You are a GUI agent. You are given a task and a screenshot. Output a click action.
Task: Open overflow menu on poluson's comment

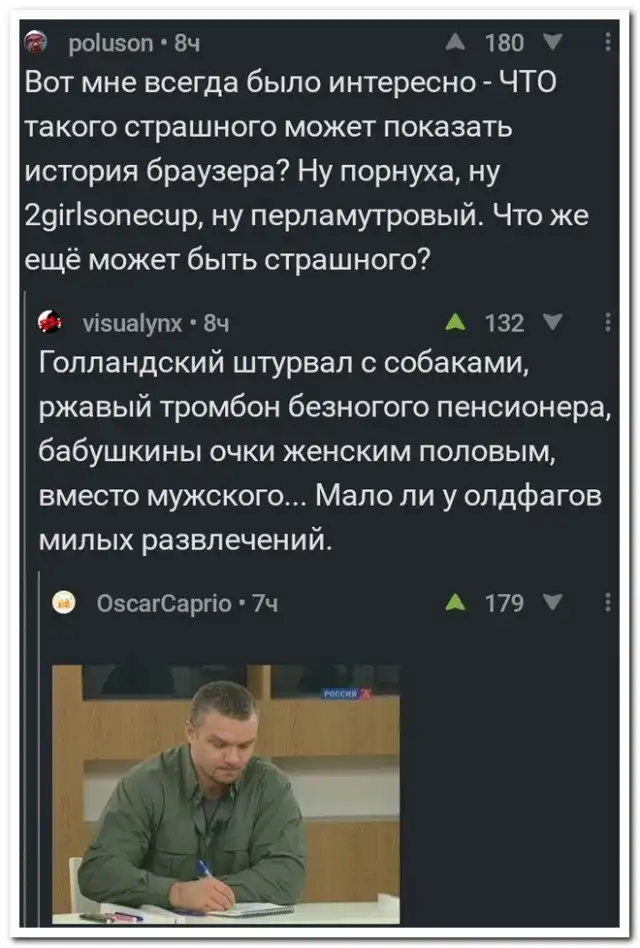point(609,43)
